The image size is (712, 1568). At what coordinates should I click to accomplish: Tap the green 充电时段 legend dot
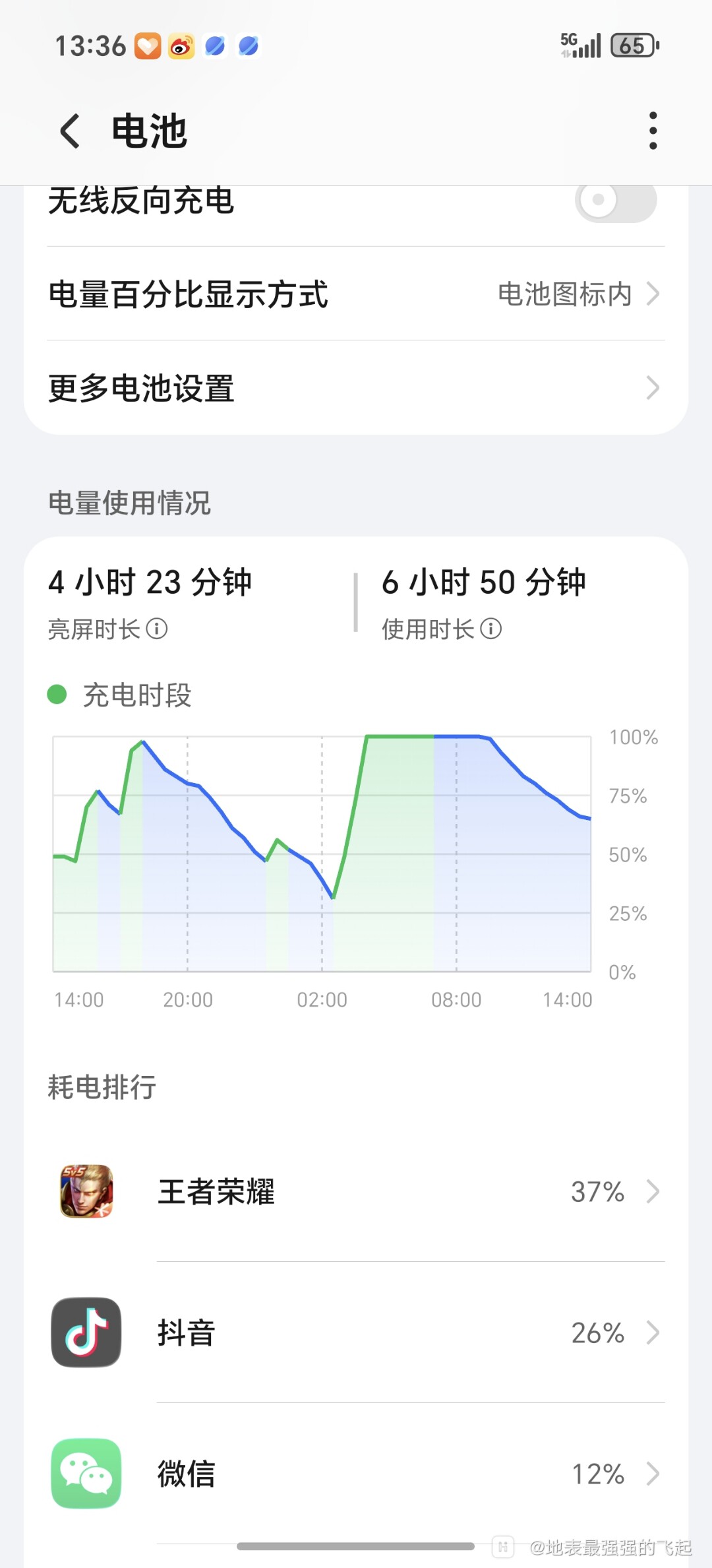pyautogui.click(x=58, y=695)
